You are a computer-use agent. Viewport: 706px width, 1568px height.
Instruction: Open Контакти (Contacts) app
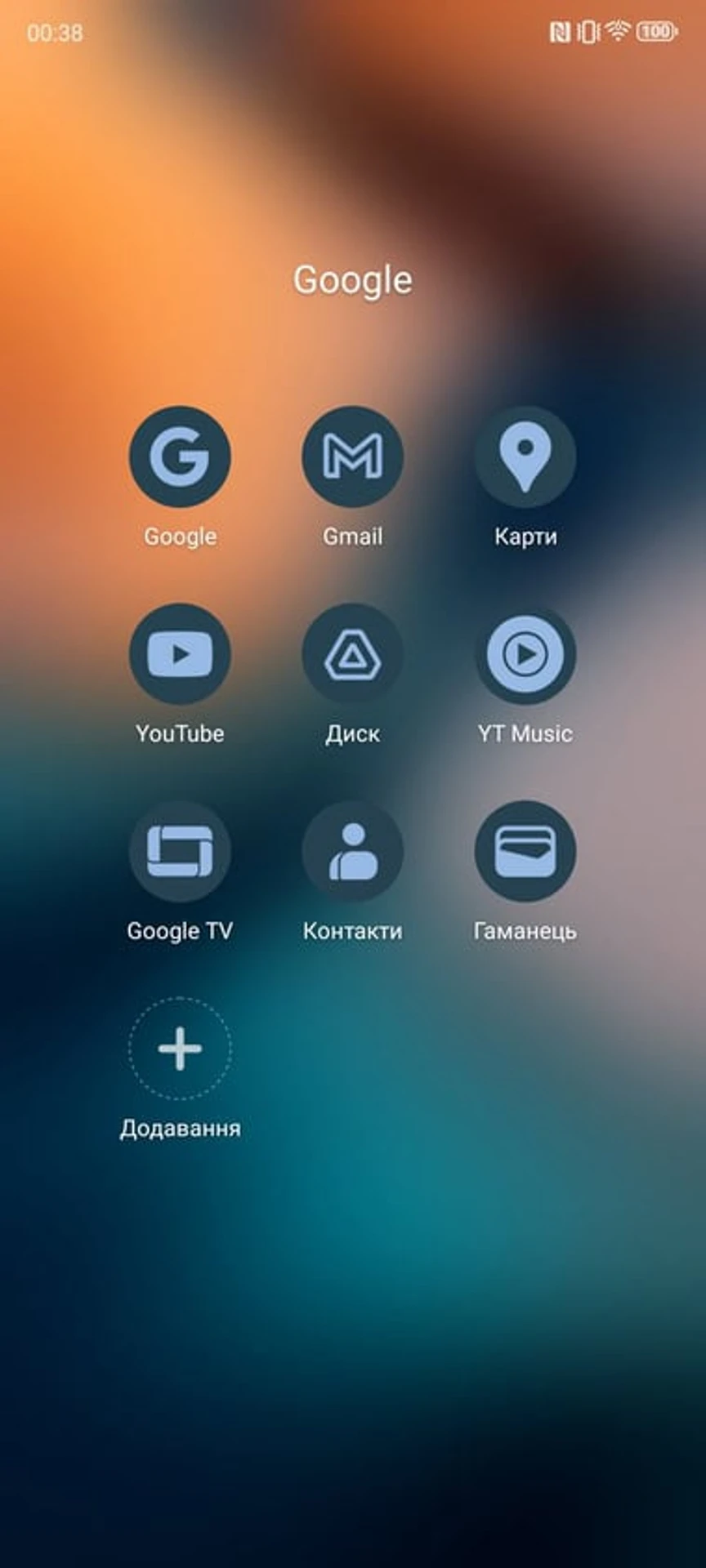[352, 852]
